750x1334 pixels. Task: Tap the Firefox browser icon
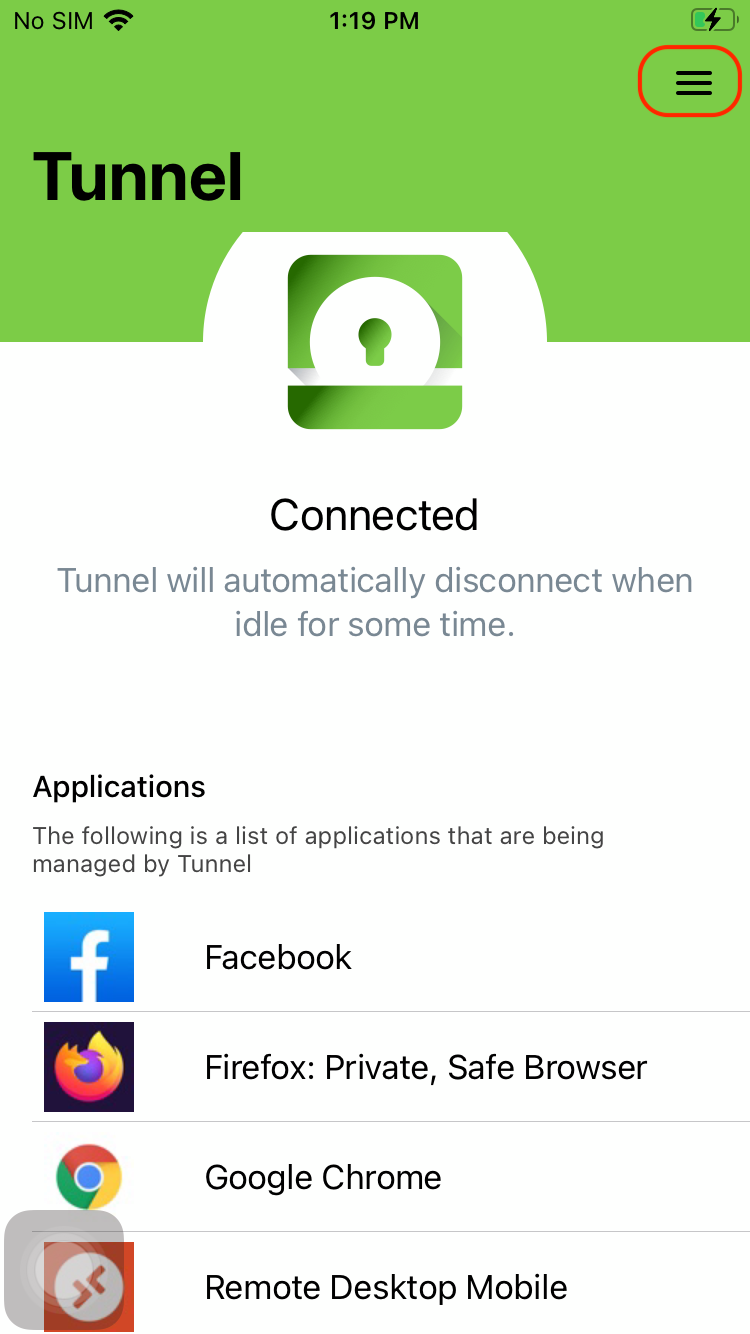88,1067
